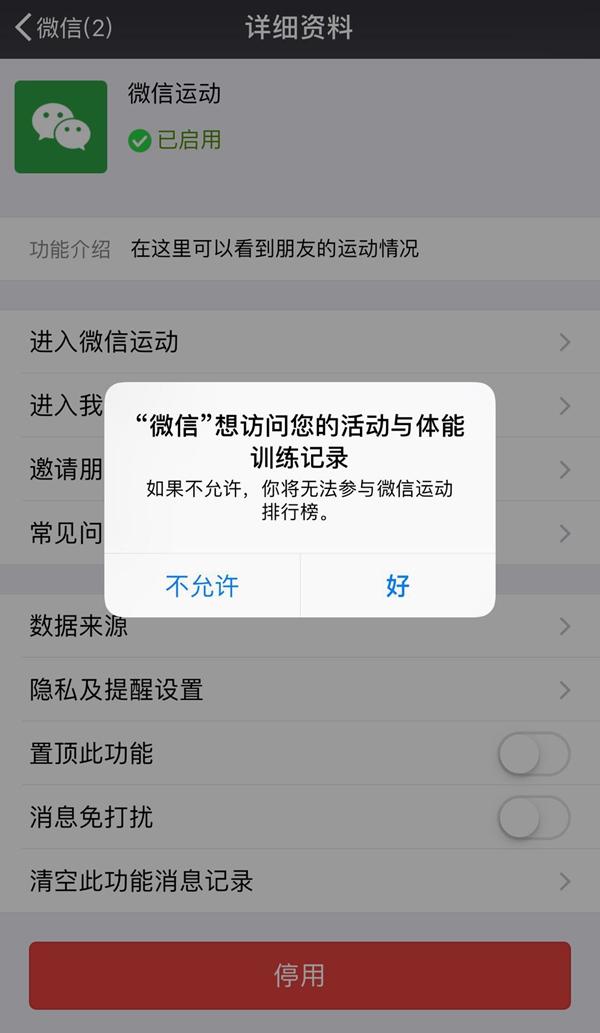Screen dimensions: 600x1033
Task: Open 隐私及提醒设置
Action: tap(300, 689)
